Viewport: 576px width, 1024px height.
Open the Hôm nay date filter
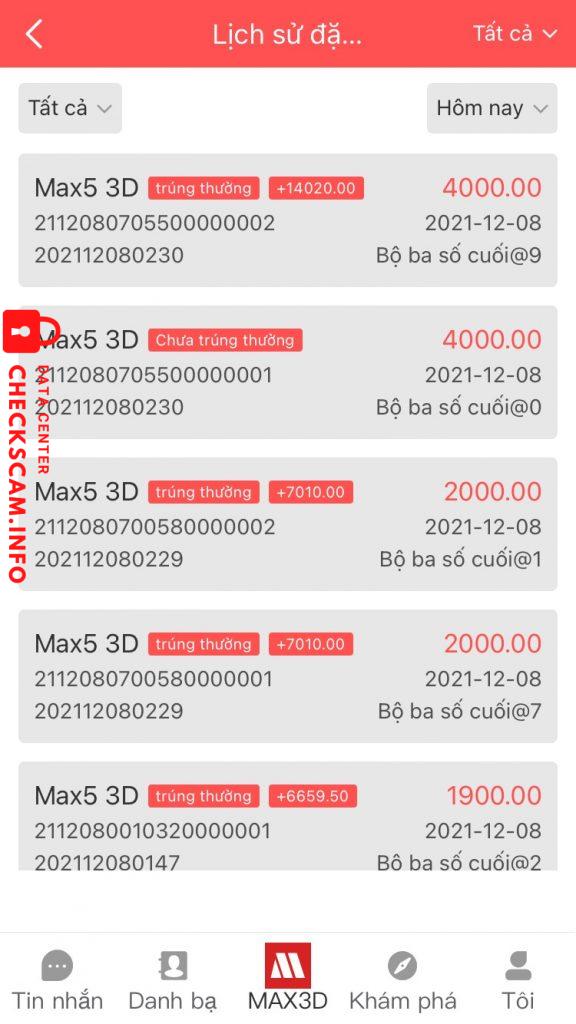coord(492,108)
